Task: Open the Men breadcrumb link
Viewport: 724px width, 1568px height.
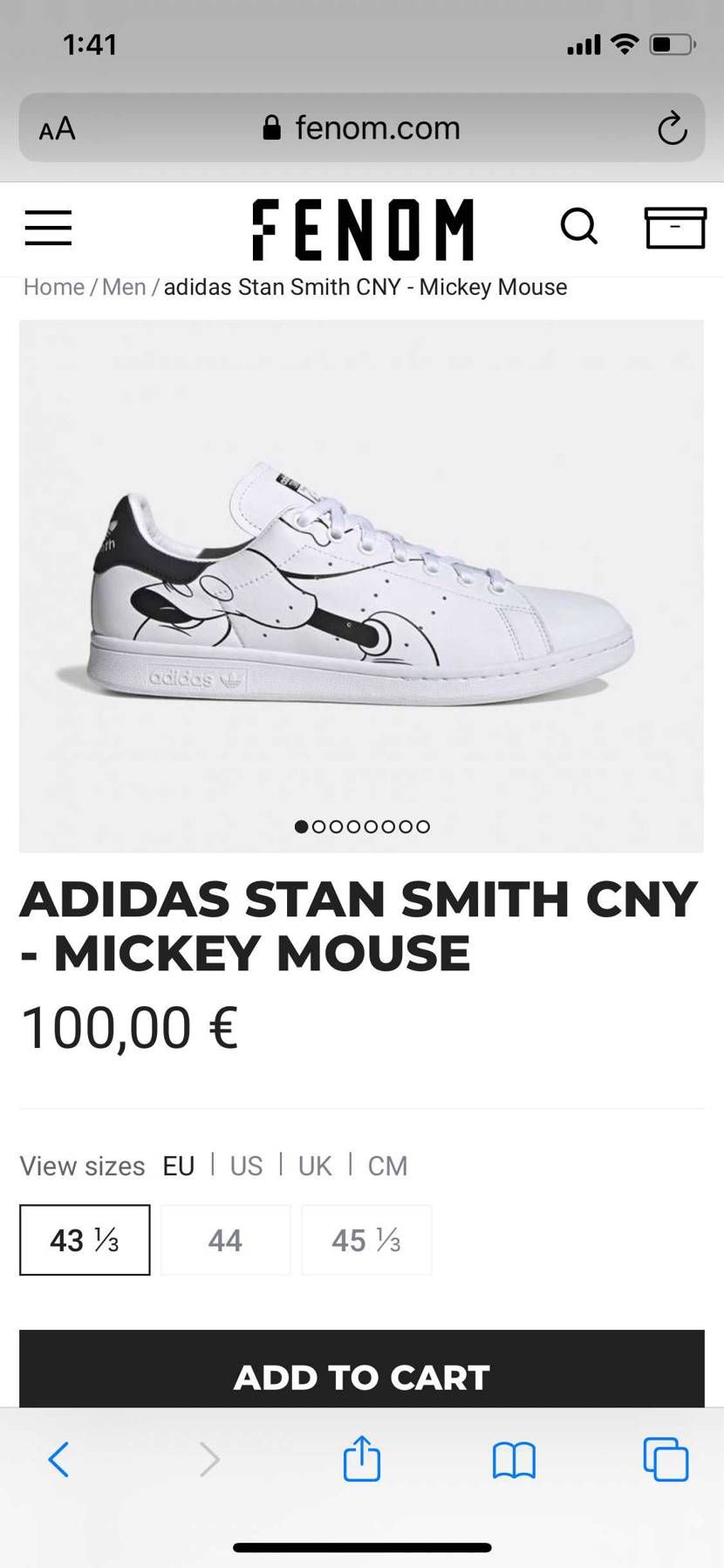Action: 124,287
